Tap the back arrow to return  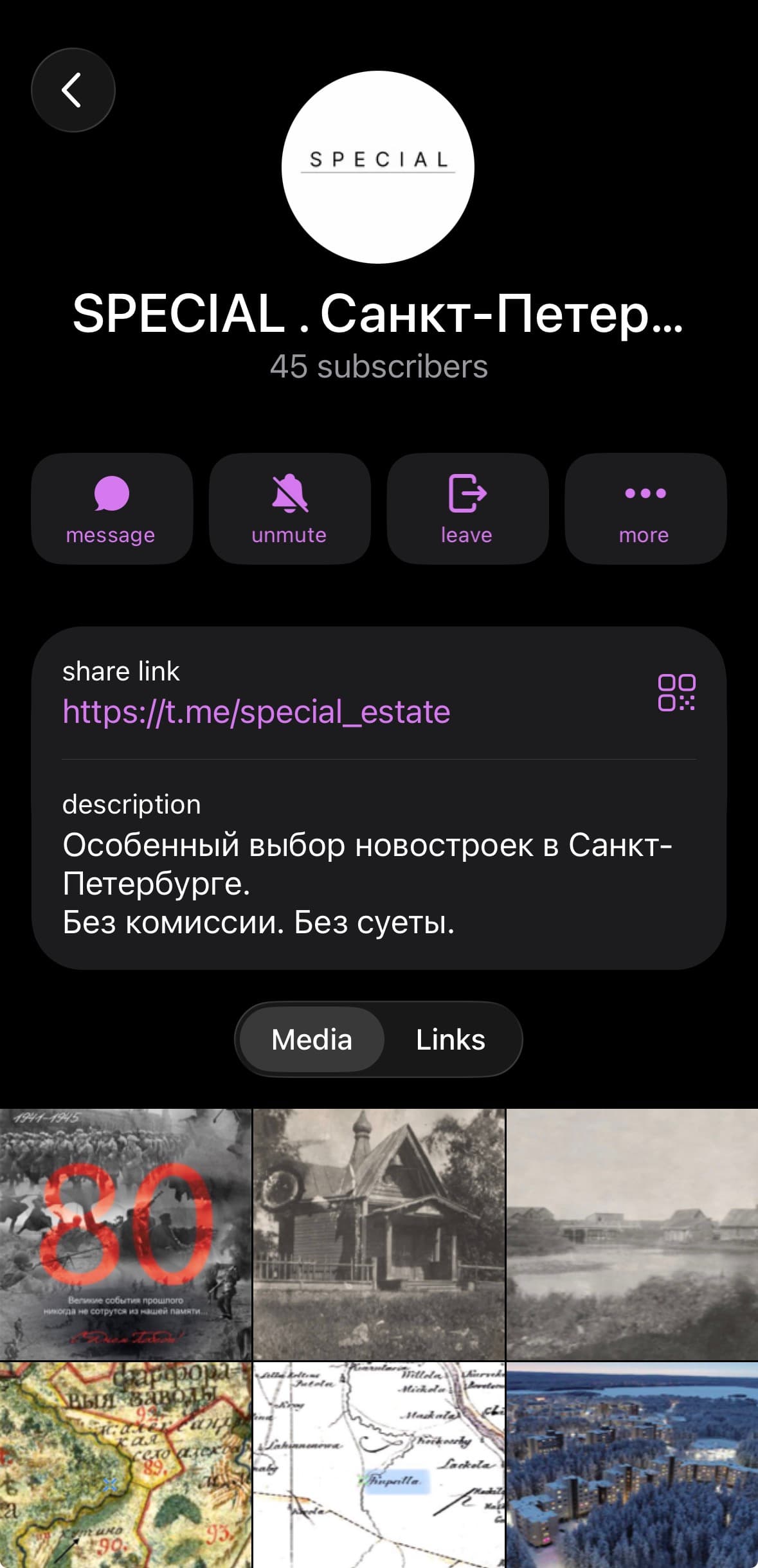tap(73, 90)
